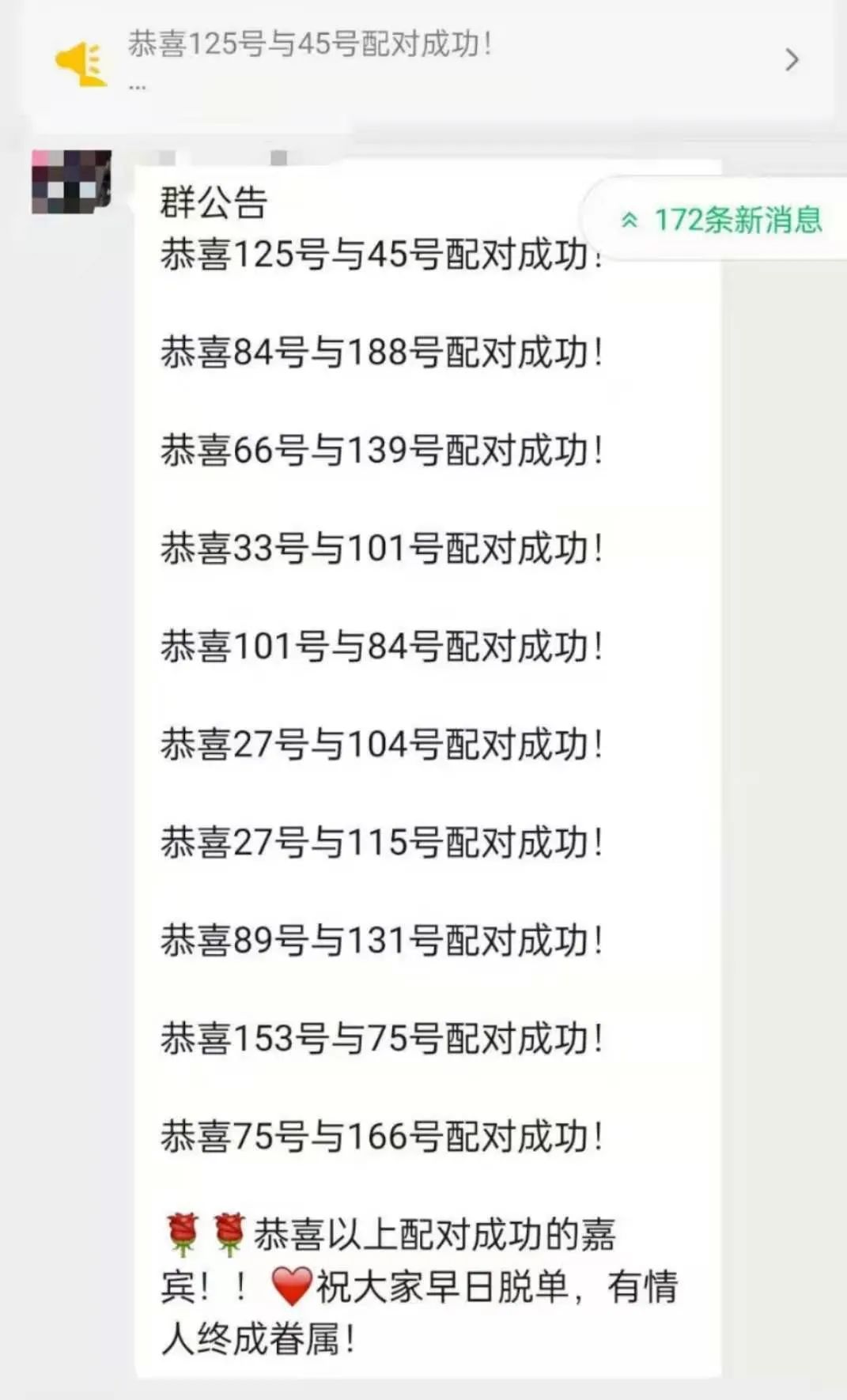Open the 群公告 announcement message bubble

click(428, 769)
